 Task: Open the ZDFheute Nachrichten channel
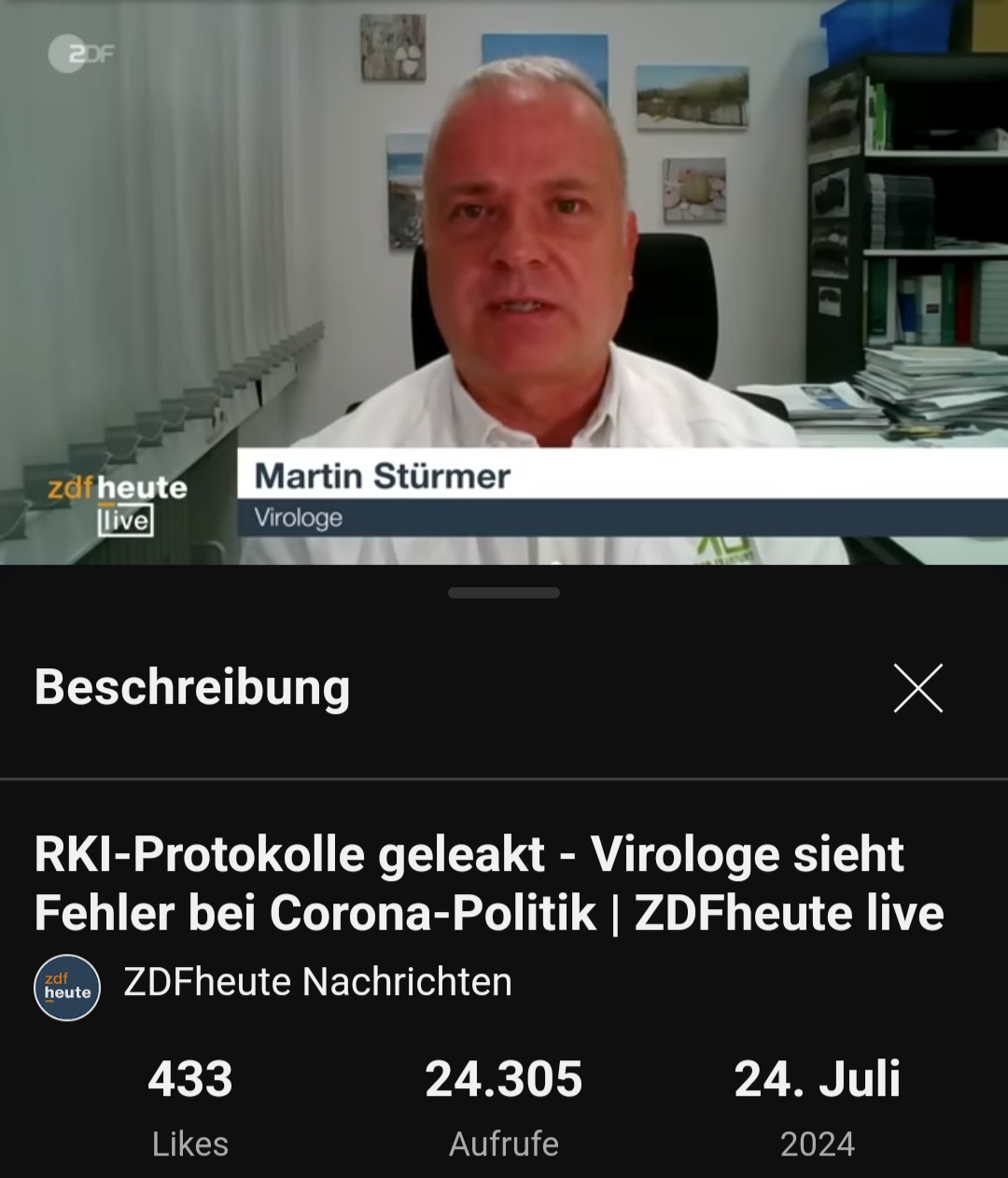[317, 983]
